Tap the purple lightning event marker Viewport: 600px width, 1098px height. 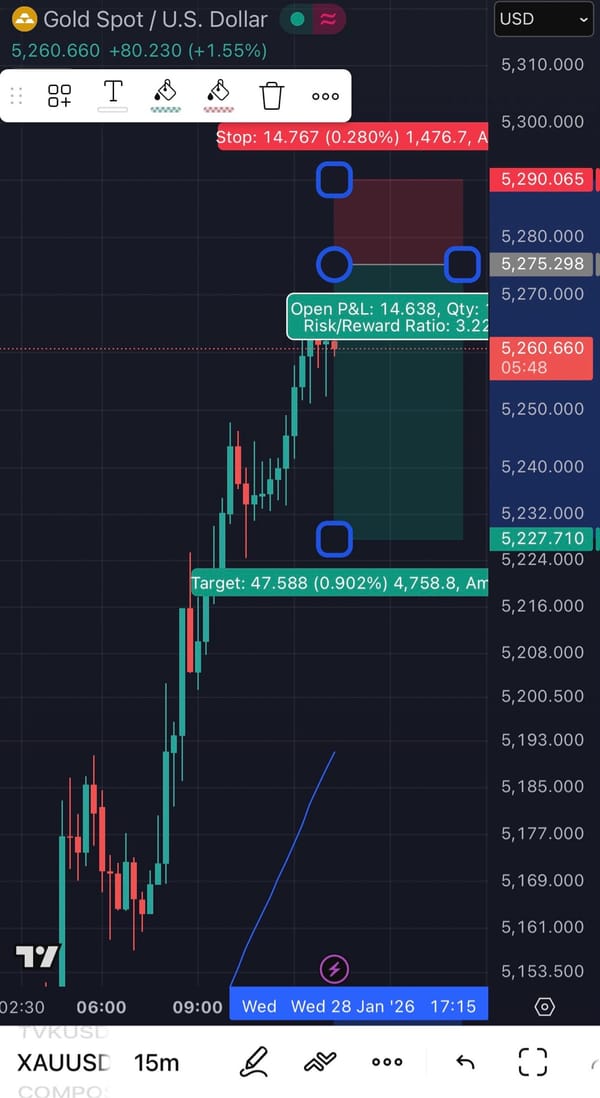pyautogui.click(x=334, y=968)
